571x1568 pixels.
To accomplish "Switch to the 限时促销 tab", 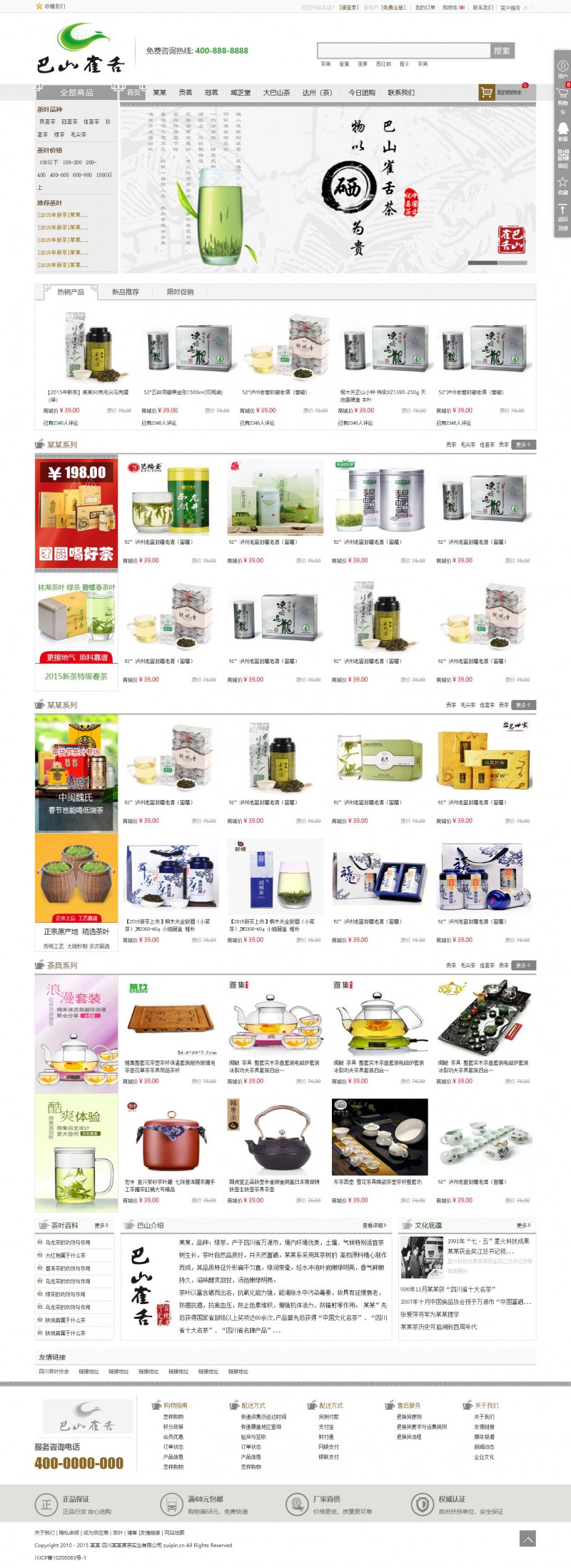I will pyautogui.click(x=180, y=292).
